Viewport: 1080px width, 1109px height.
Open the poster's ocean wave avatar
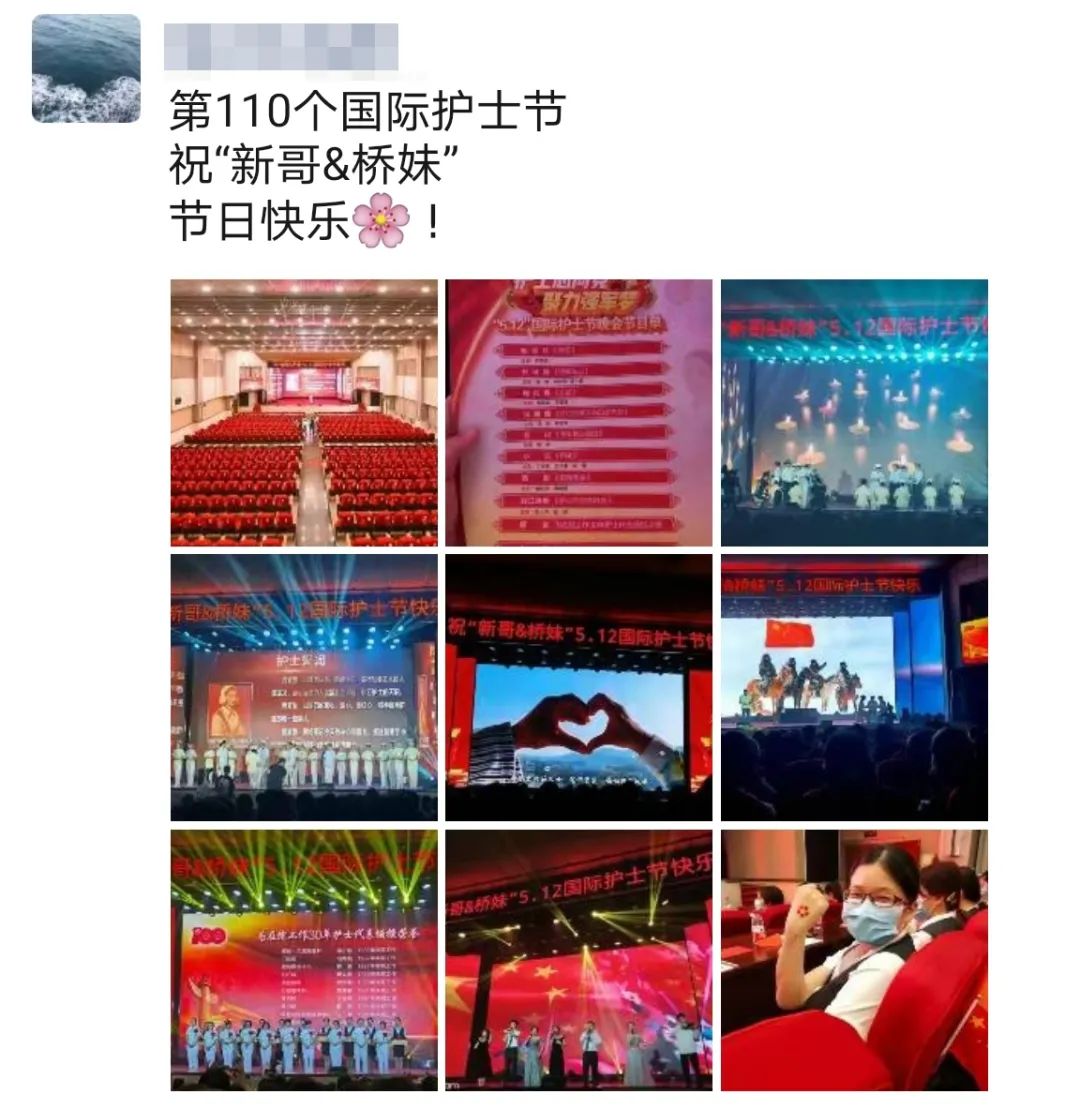click(x=86, y=68)
